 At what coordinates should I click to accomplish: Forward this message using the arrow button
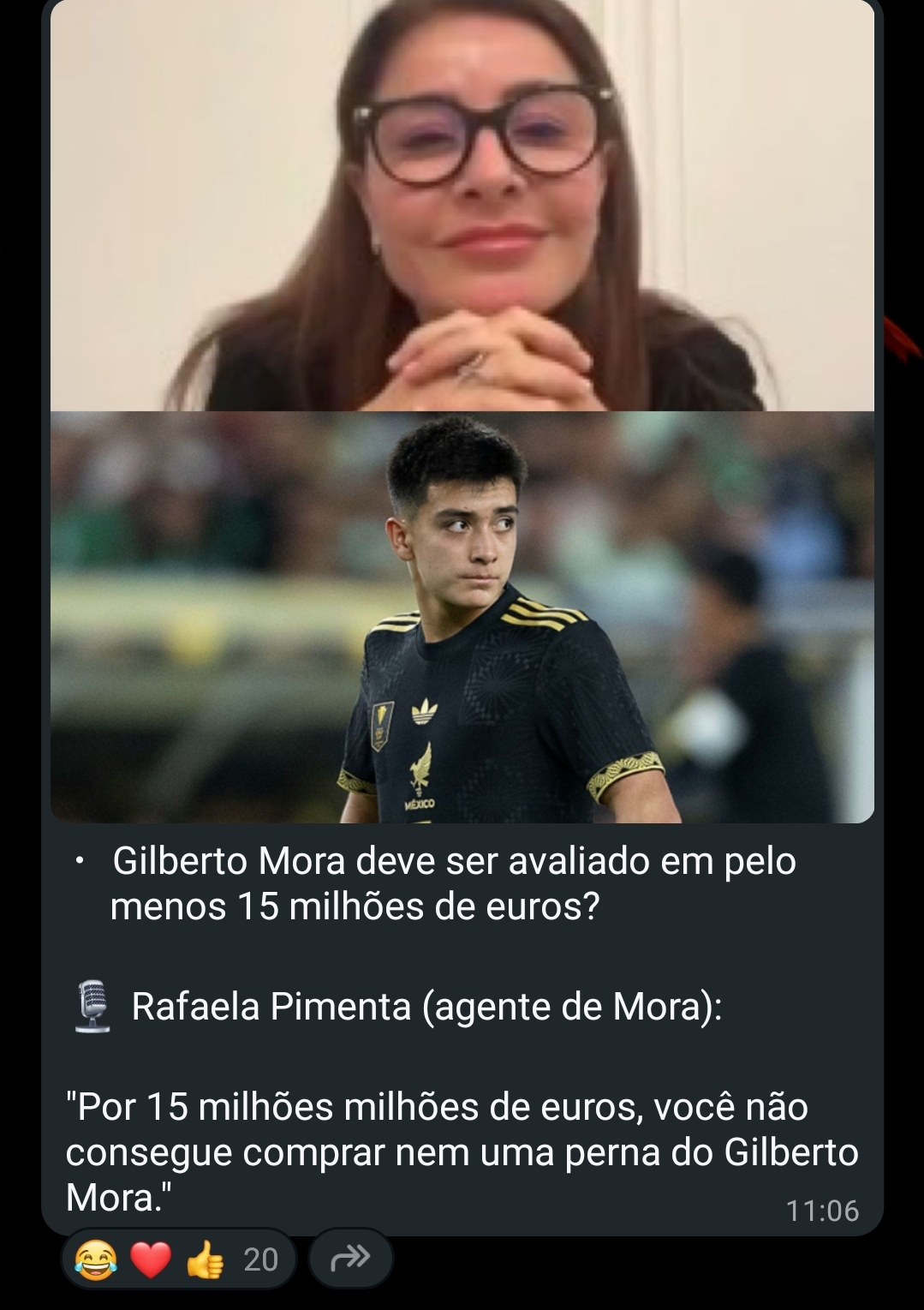[x=350, y=1259]
